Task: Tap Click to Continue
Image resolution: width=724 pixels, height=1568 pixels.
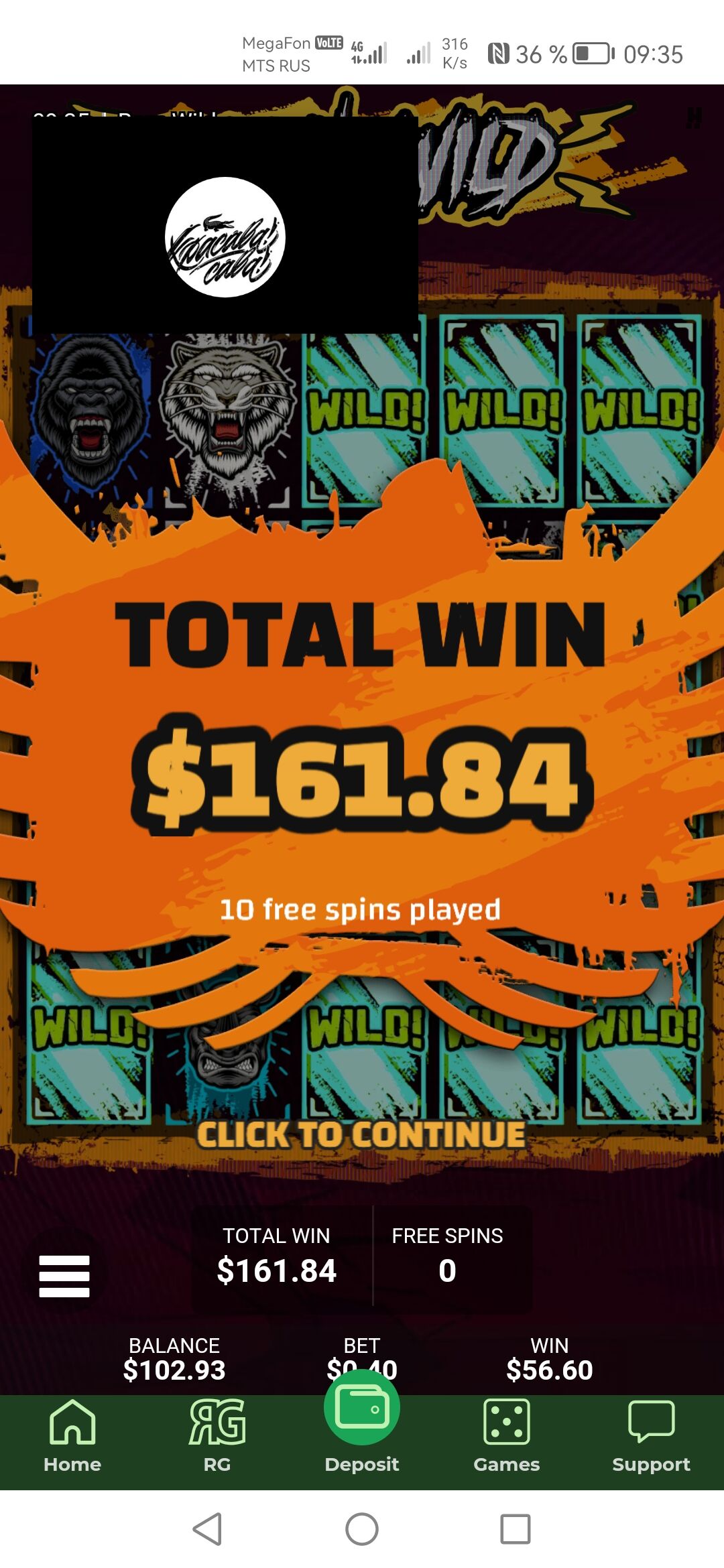Action: pos(361,1135)
